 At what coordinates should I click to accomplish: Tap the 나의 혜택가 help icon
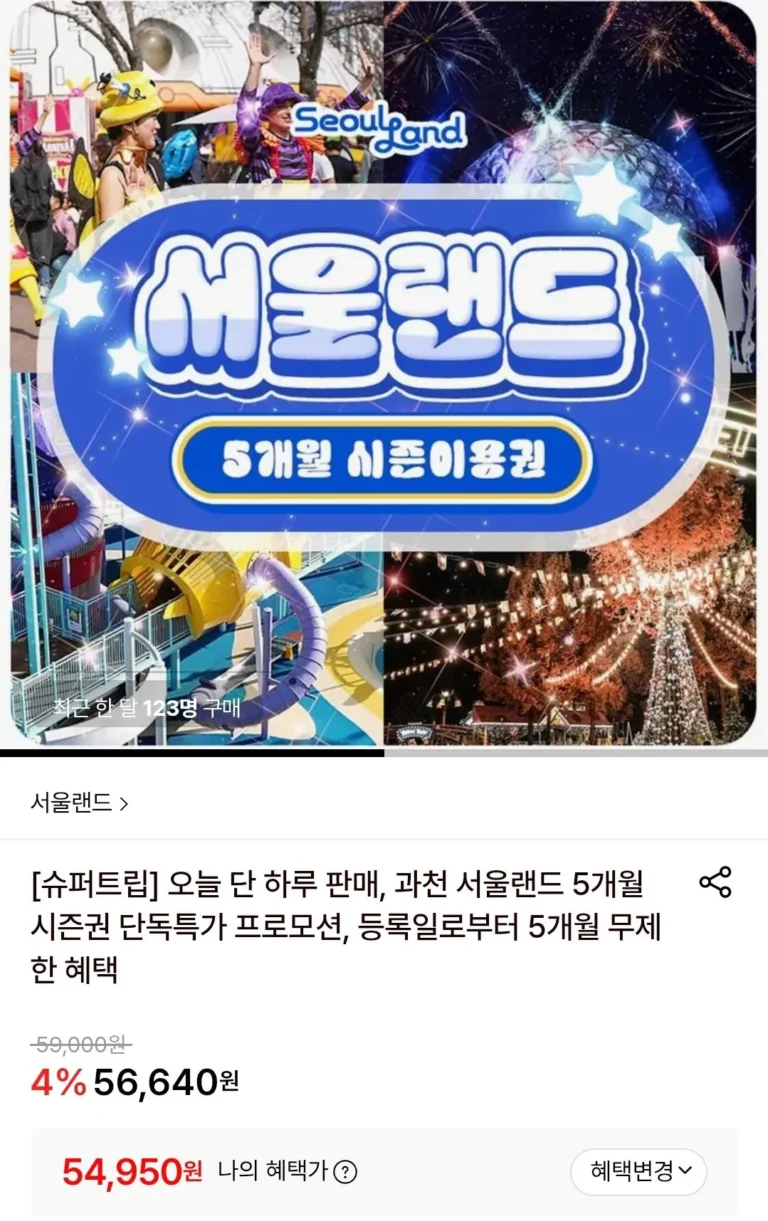[345, 1173]
